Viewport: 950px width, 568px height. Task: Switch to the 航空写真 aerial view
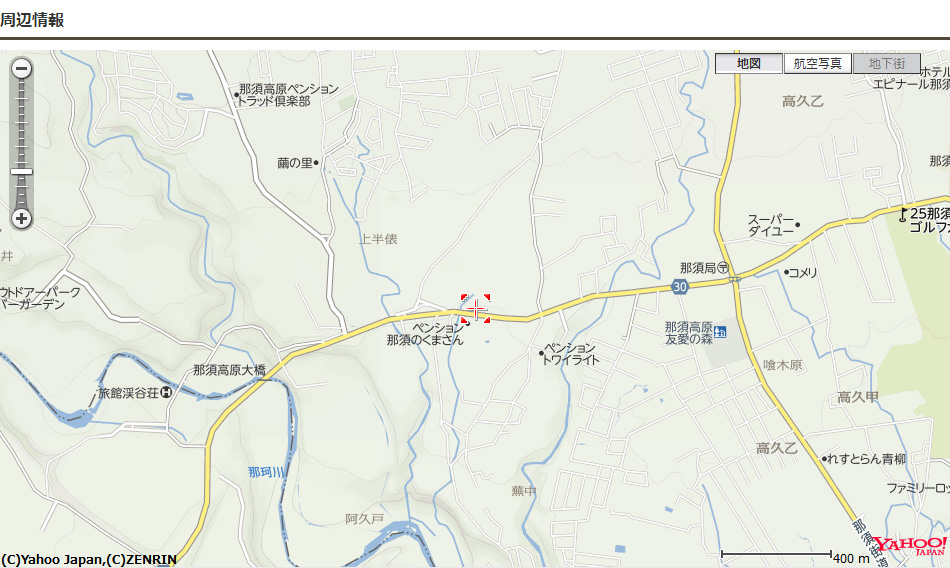pos(817,63)
